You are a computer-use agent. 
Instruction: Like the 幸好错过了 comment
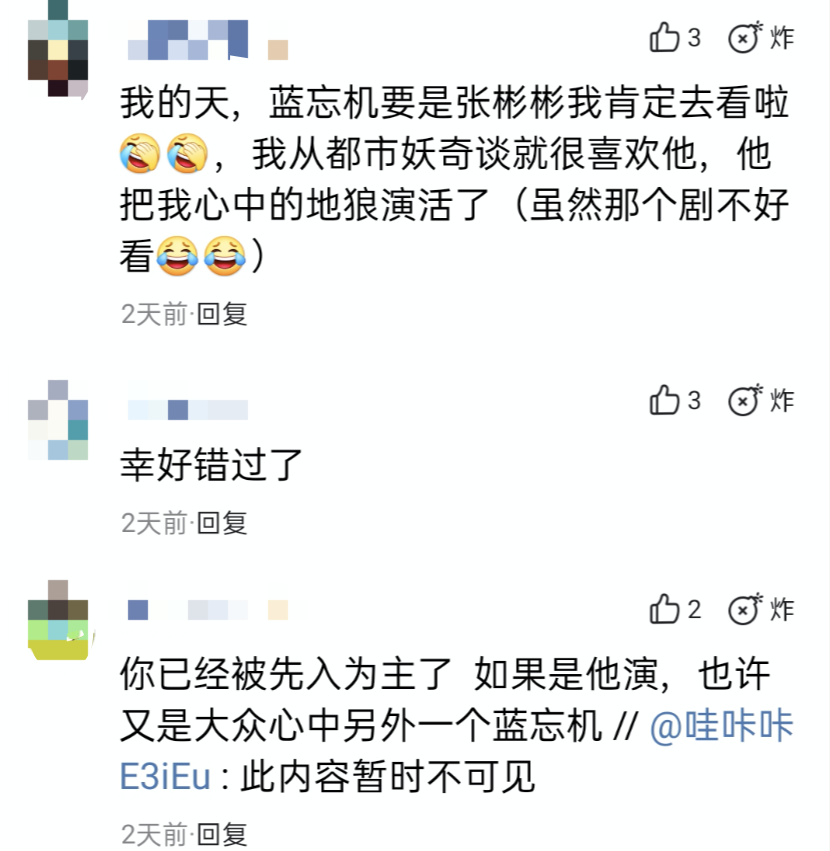665,401
